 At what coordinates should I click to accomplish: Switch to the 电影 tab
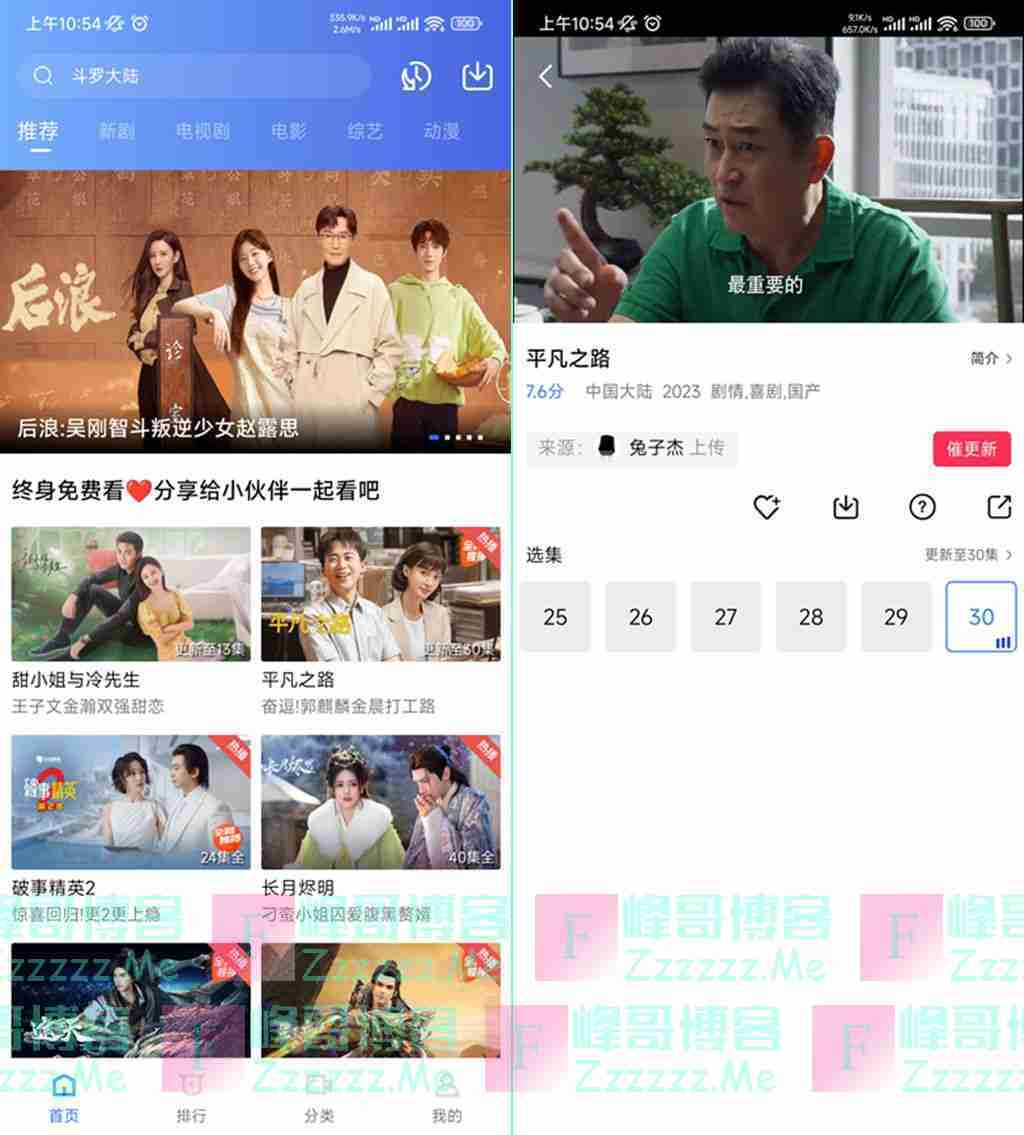pos(289,131)
